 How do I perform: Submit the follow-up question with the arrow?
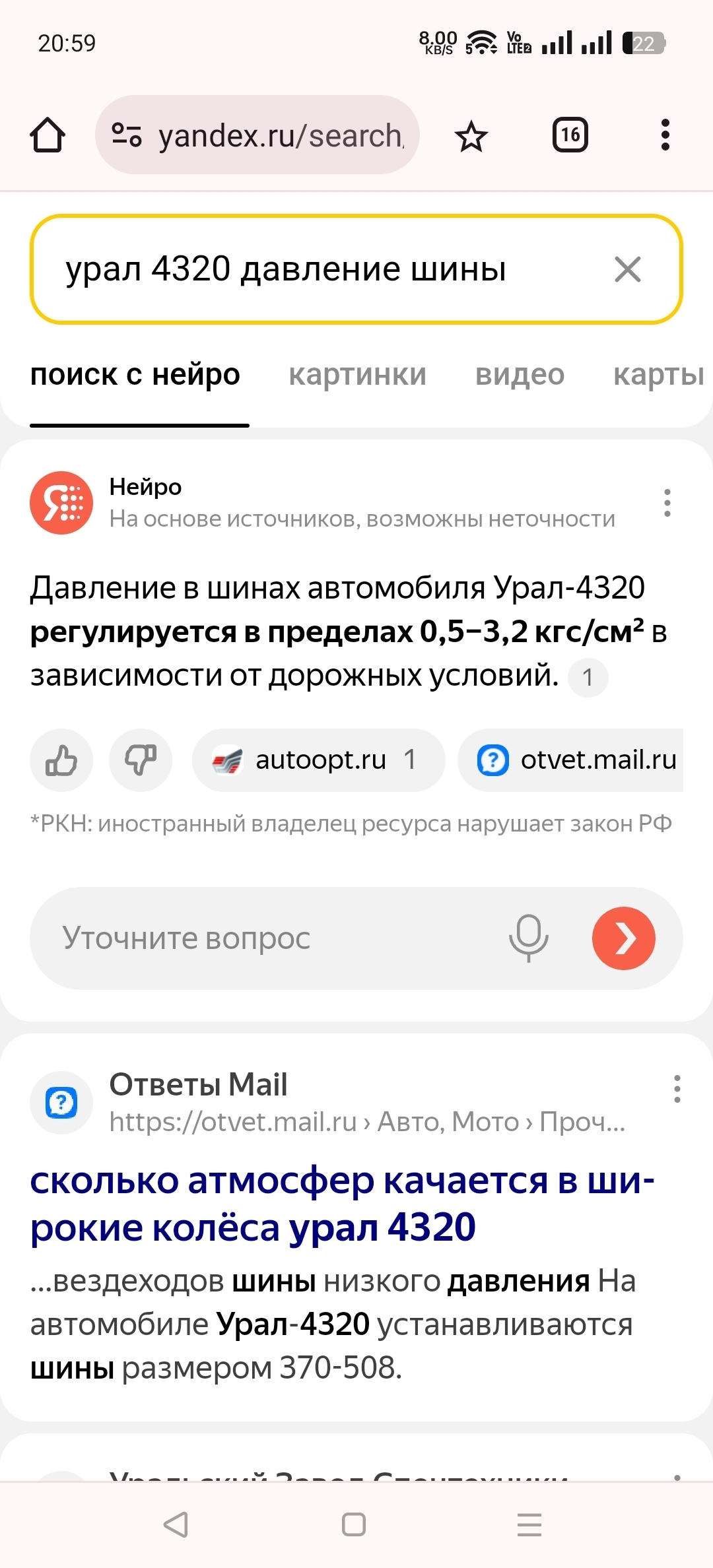pos(623,938)
